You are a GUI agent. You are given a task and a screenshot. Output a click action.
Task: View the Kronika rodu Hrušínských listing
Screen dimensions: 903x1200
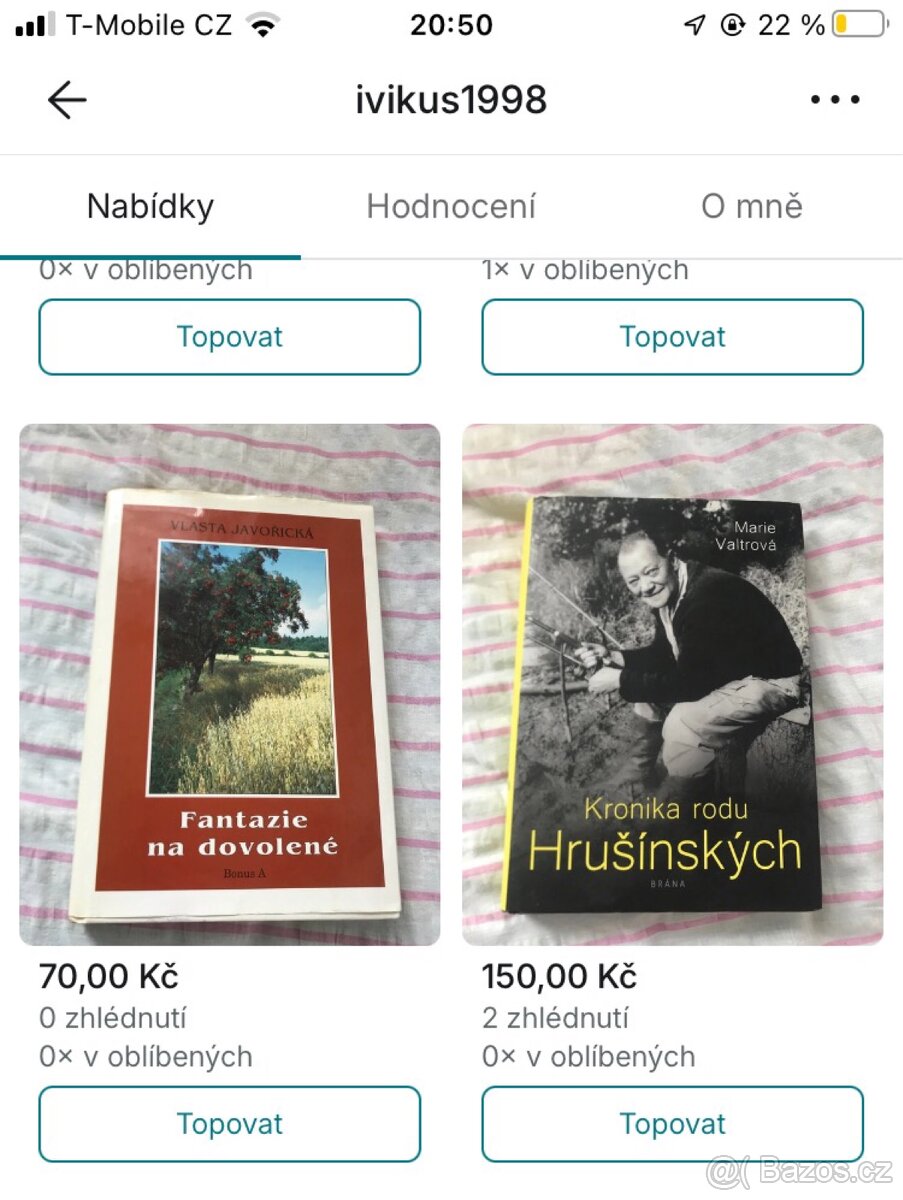[672, 685]
